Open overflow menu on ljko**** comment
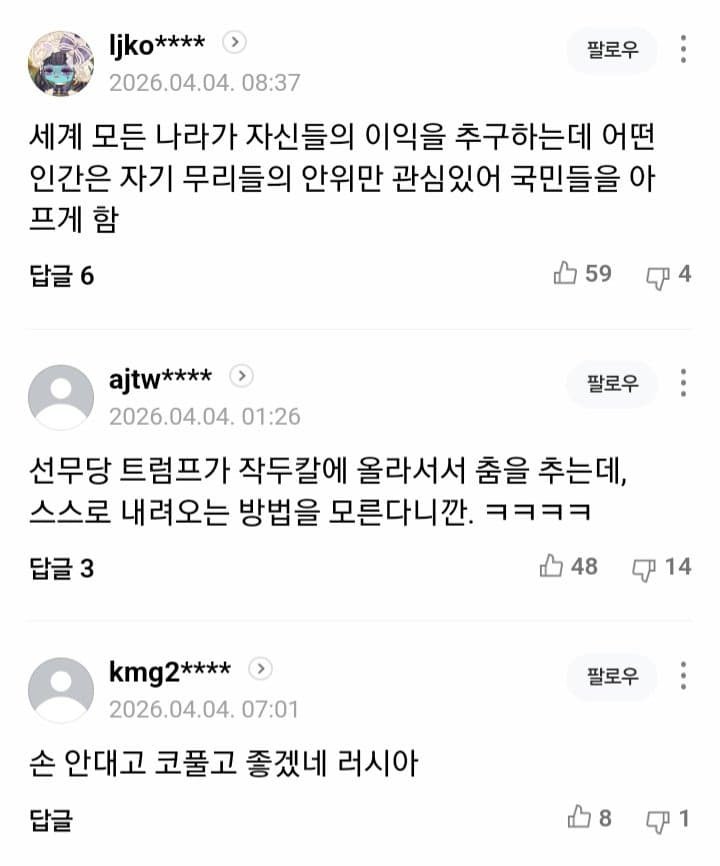720x866 pixels. click(x=684, y=50)
